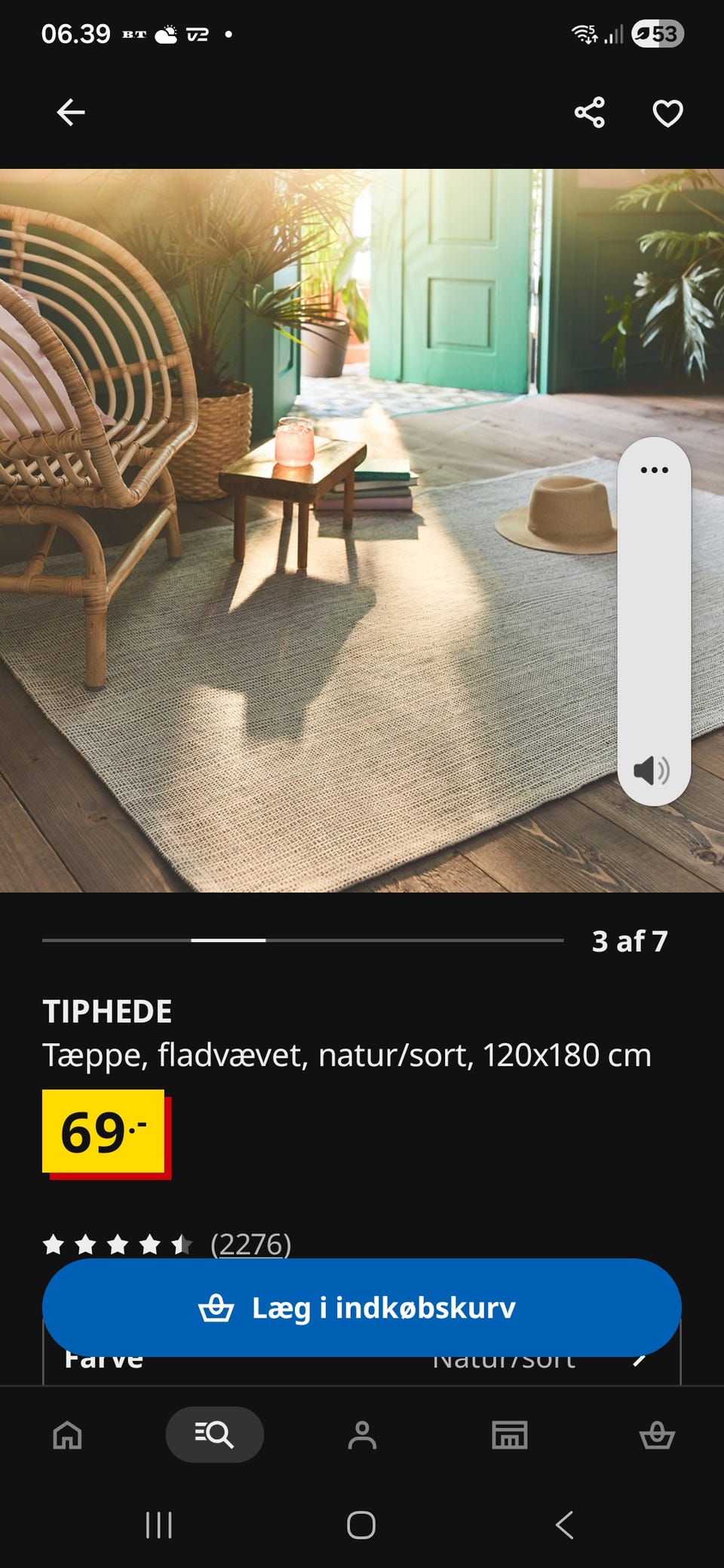
Task: Mute the product video audio
Action: 653,770
